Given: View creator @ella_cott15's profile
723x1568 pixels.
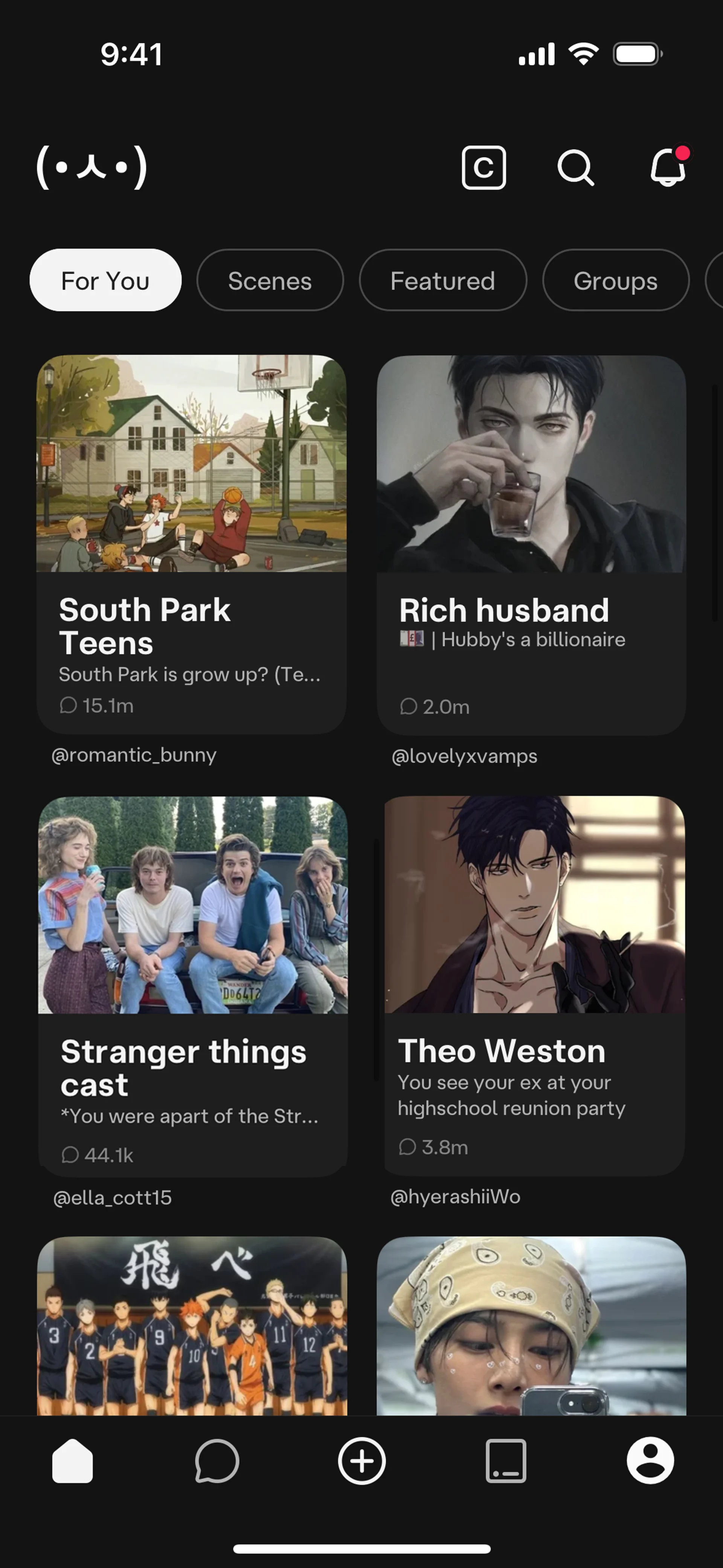Looking at the screenshot, I should coord(113,1198).
